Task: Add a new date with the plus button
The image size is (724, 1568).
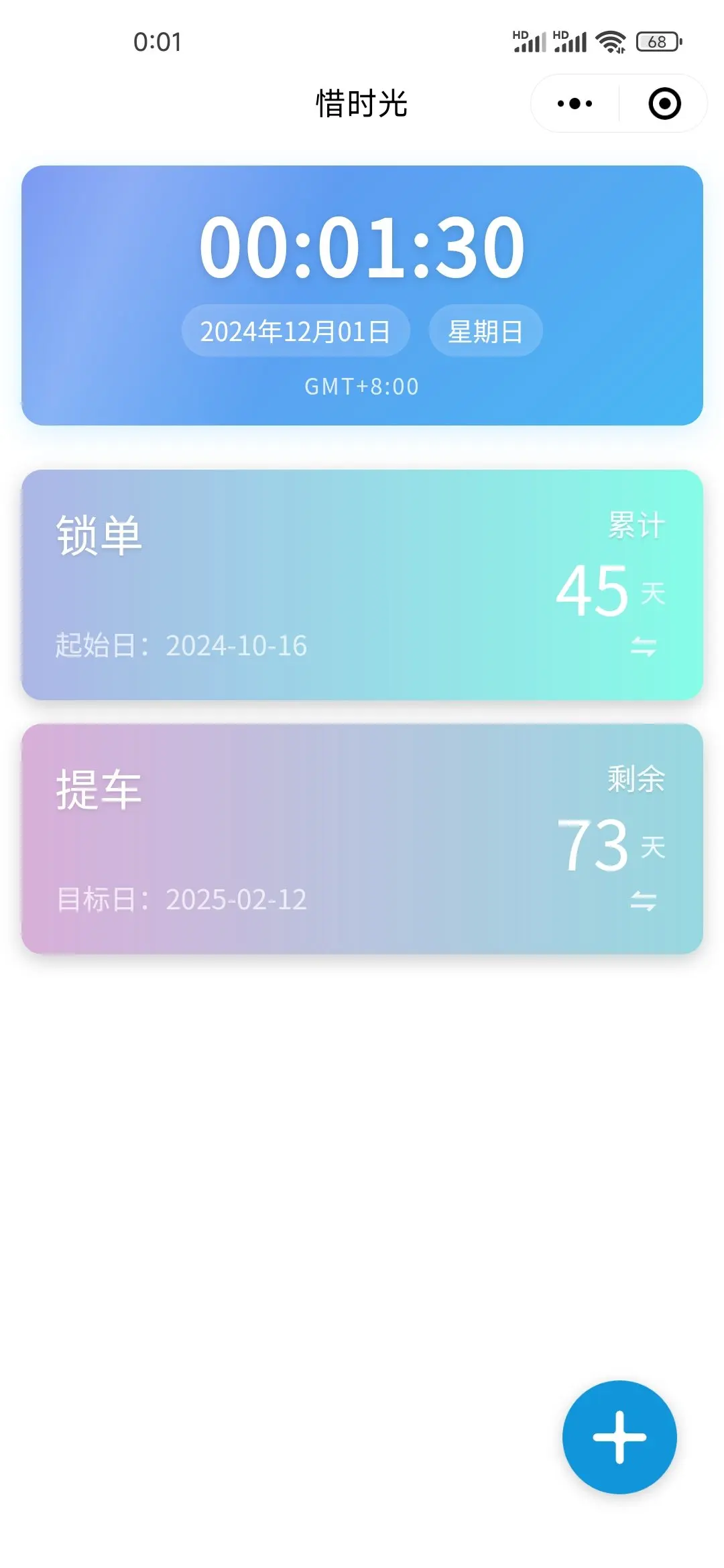Action: [x=619, y=1437]
